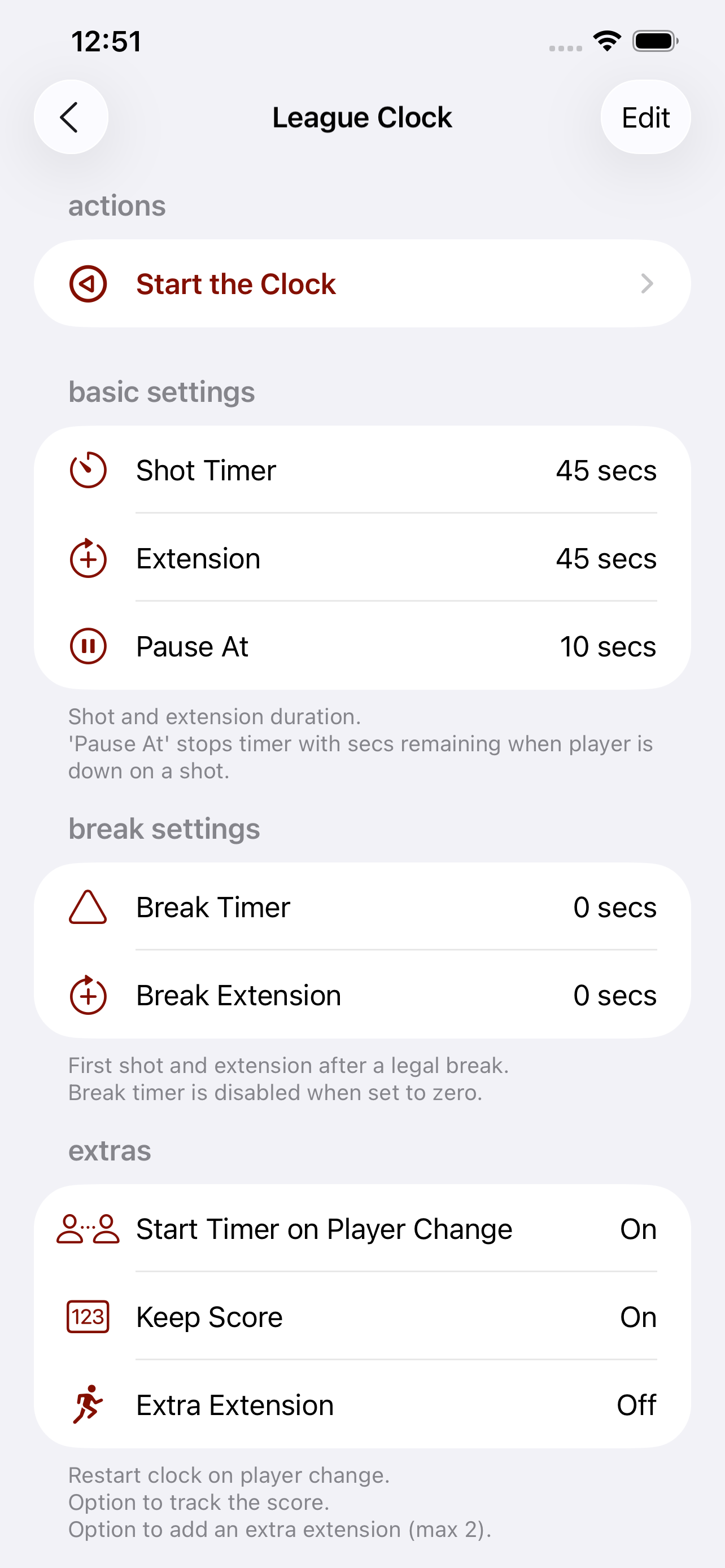This screenshot has width=725, height=1568.
Task: Start the Clock
Action: [361, 284]
